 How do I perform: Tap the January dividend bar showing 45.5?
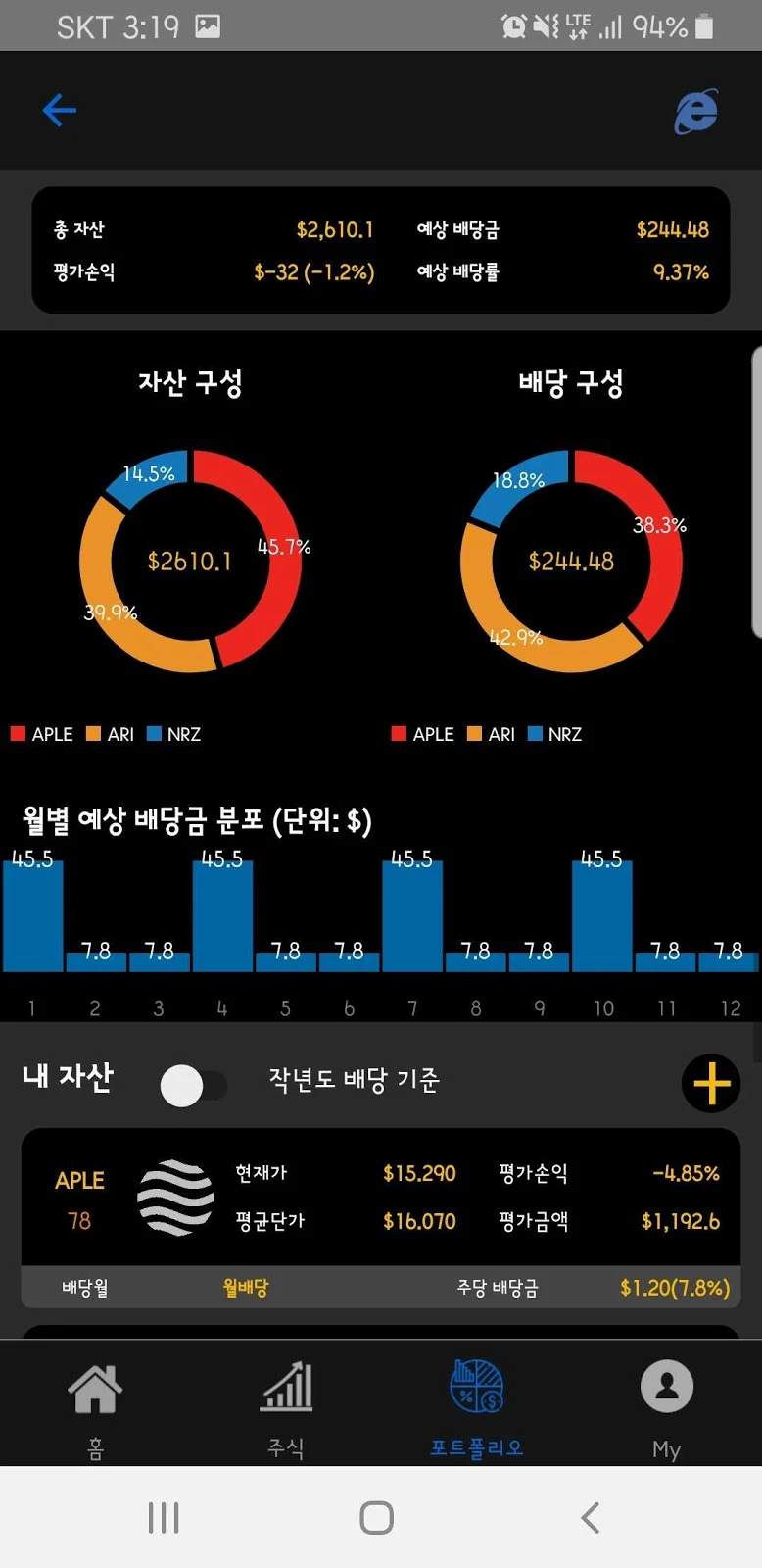32,916
